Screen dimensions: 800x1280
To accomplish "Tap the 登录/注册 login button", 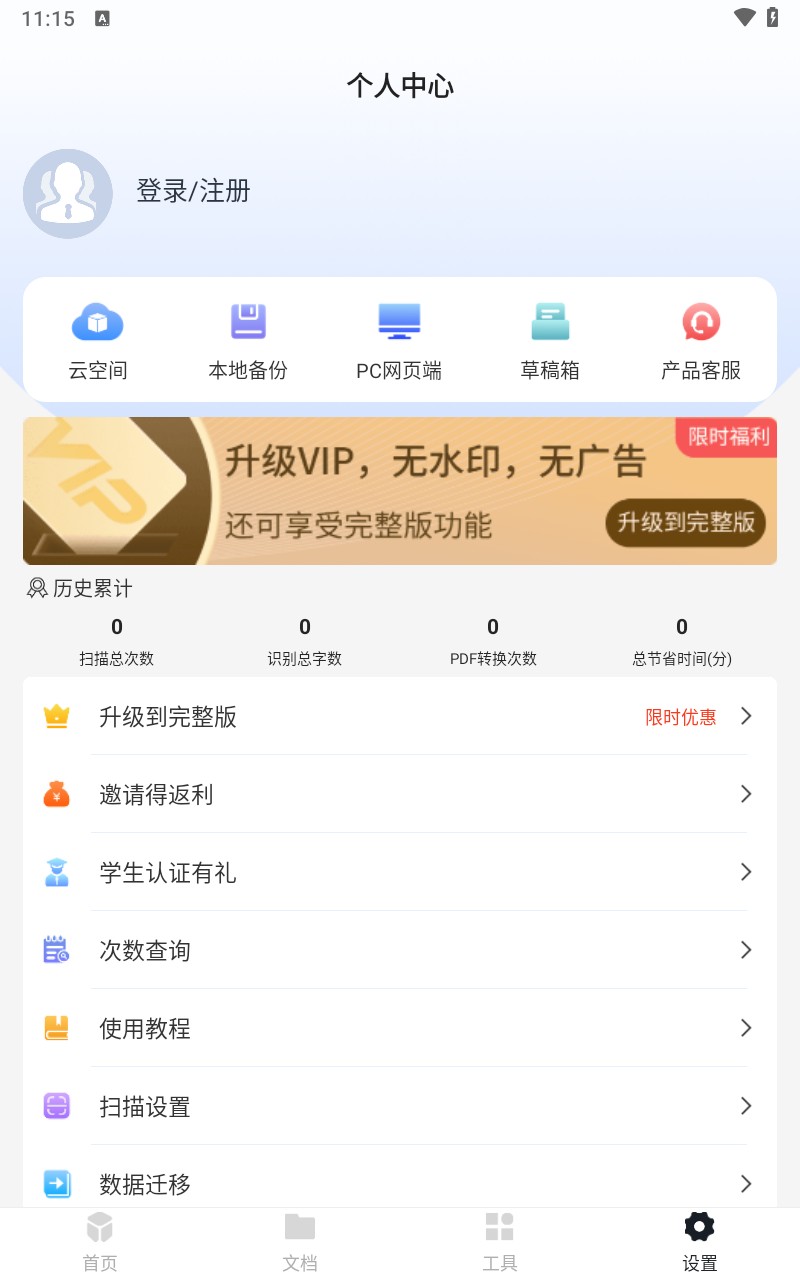I will tap(193, 191).
